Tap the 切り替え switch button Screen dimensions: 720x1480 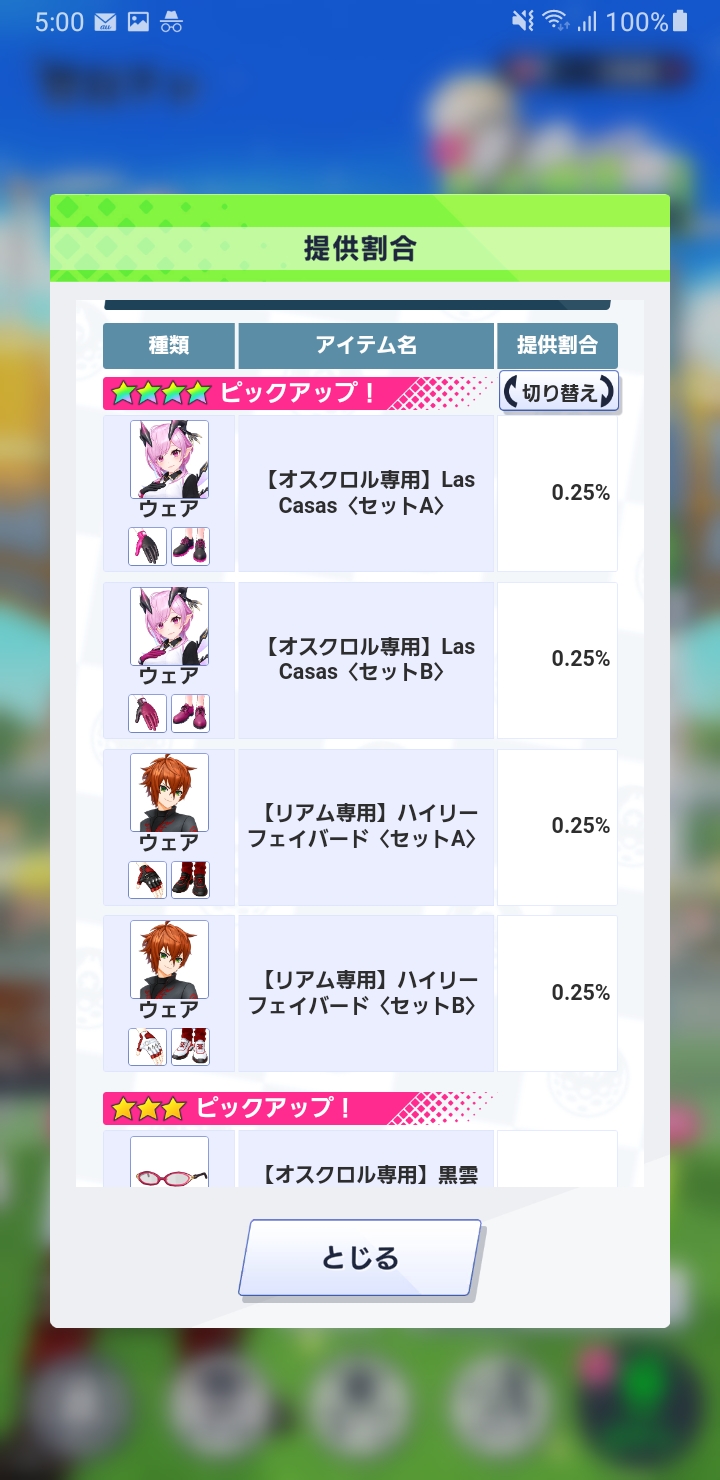pyautogui.click(x=558, y=392)
